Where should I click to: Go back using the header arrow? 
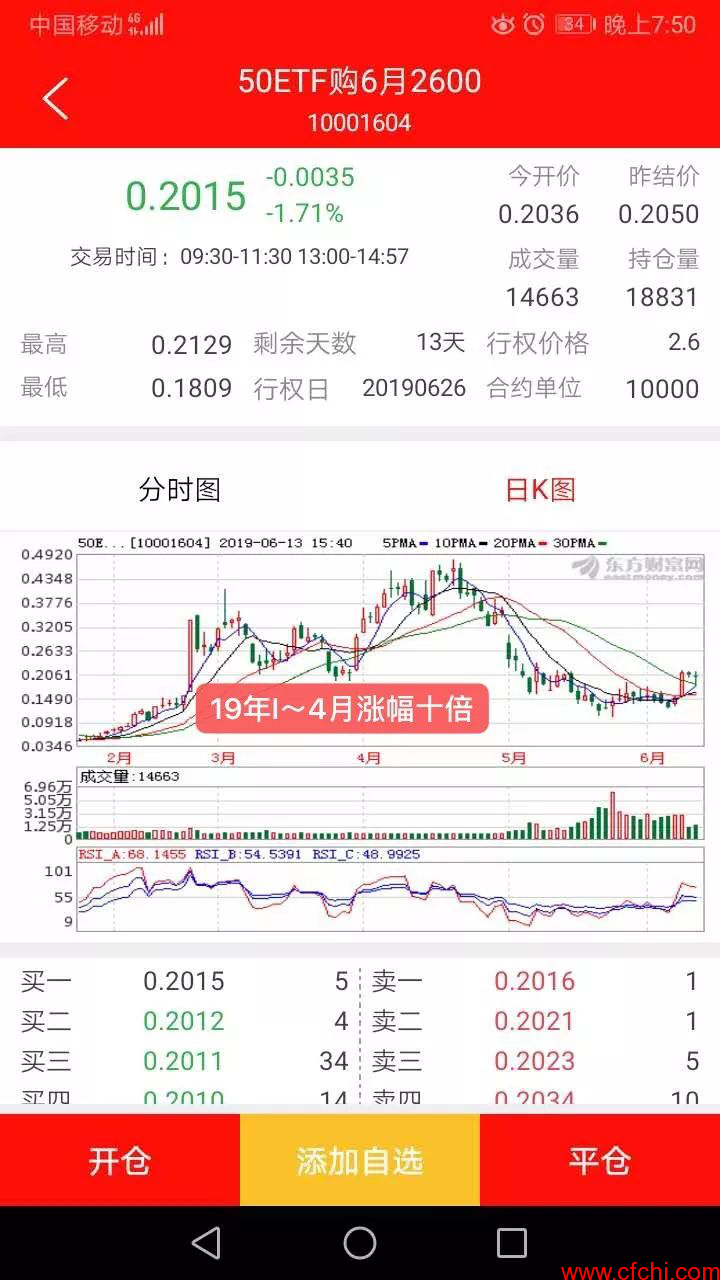click(x=56, y=99)
